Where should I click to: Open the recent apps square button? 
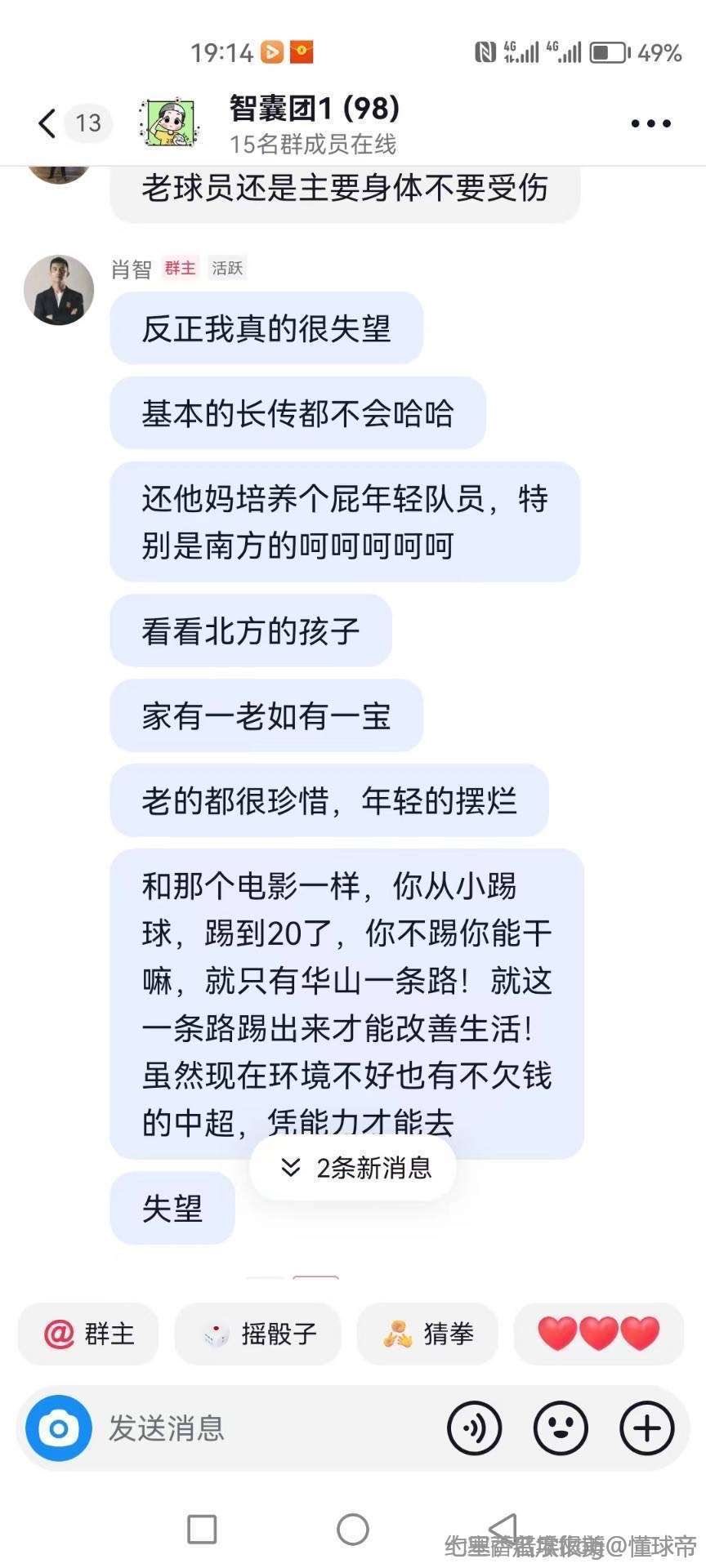tap(202, 1529)
